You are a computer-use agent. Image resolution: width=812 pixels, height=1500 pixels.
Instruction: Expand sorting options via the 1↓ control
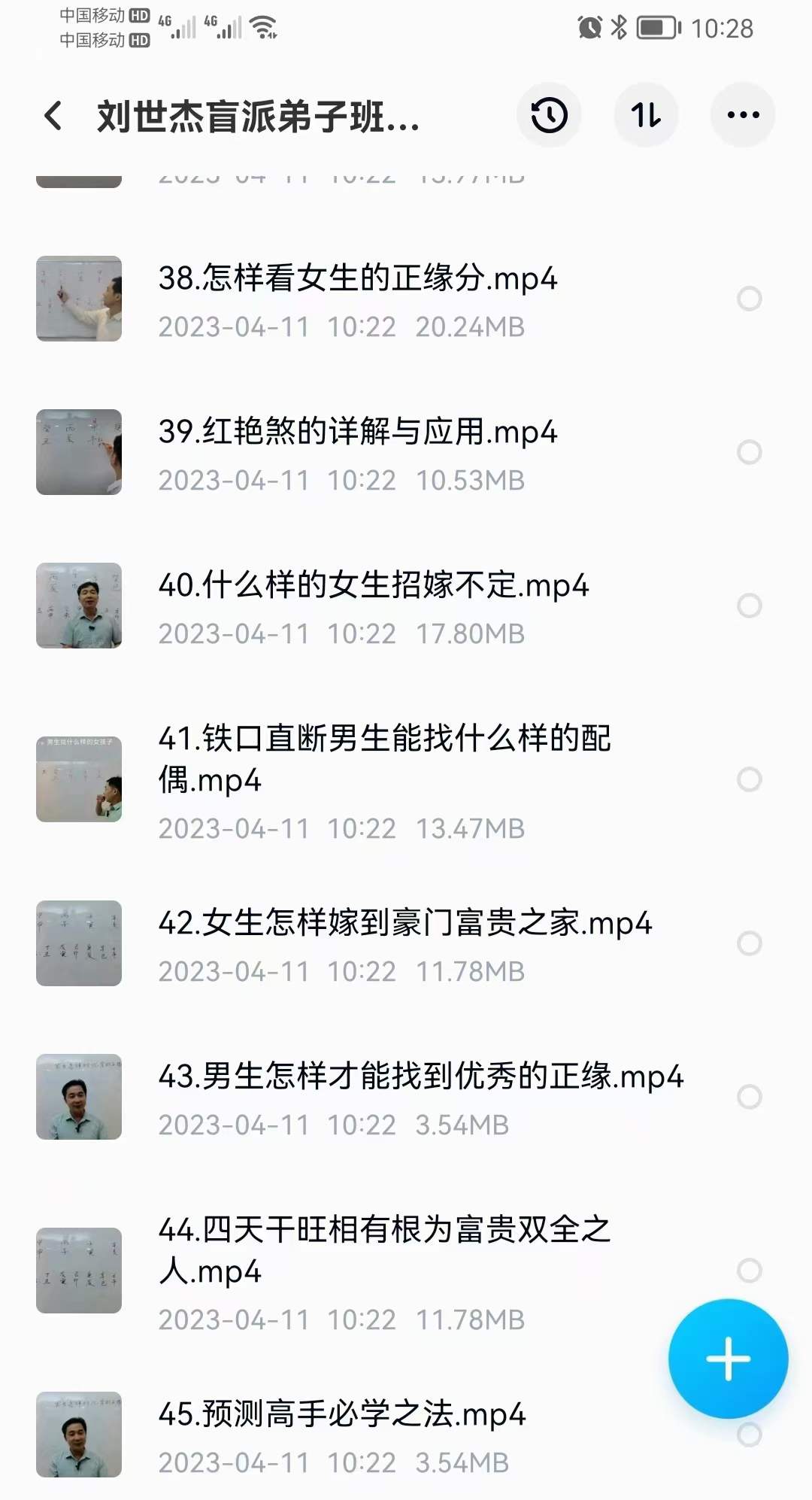(x=646, y=115)
